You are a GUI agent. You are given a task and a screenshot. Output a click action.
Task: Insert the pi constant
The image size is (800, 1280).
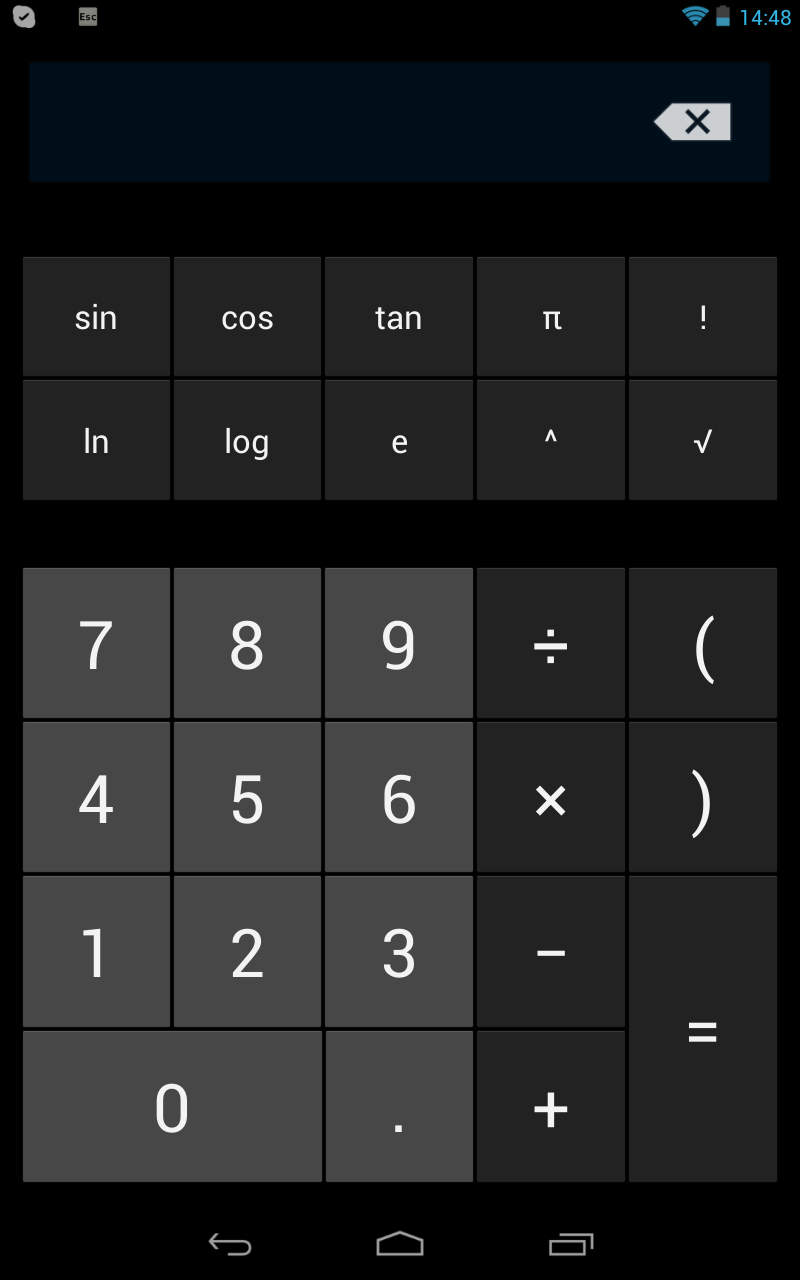tap(550, 317)
